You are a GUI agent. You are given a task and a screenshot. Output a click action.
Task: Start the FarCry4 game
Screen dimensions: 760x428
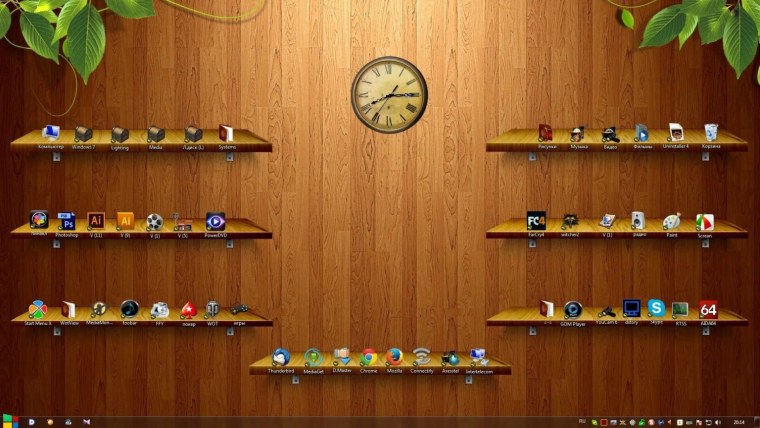point(536,220)
